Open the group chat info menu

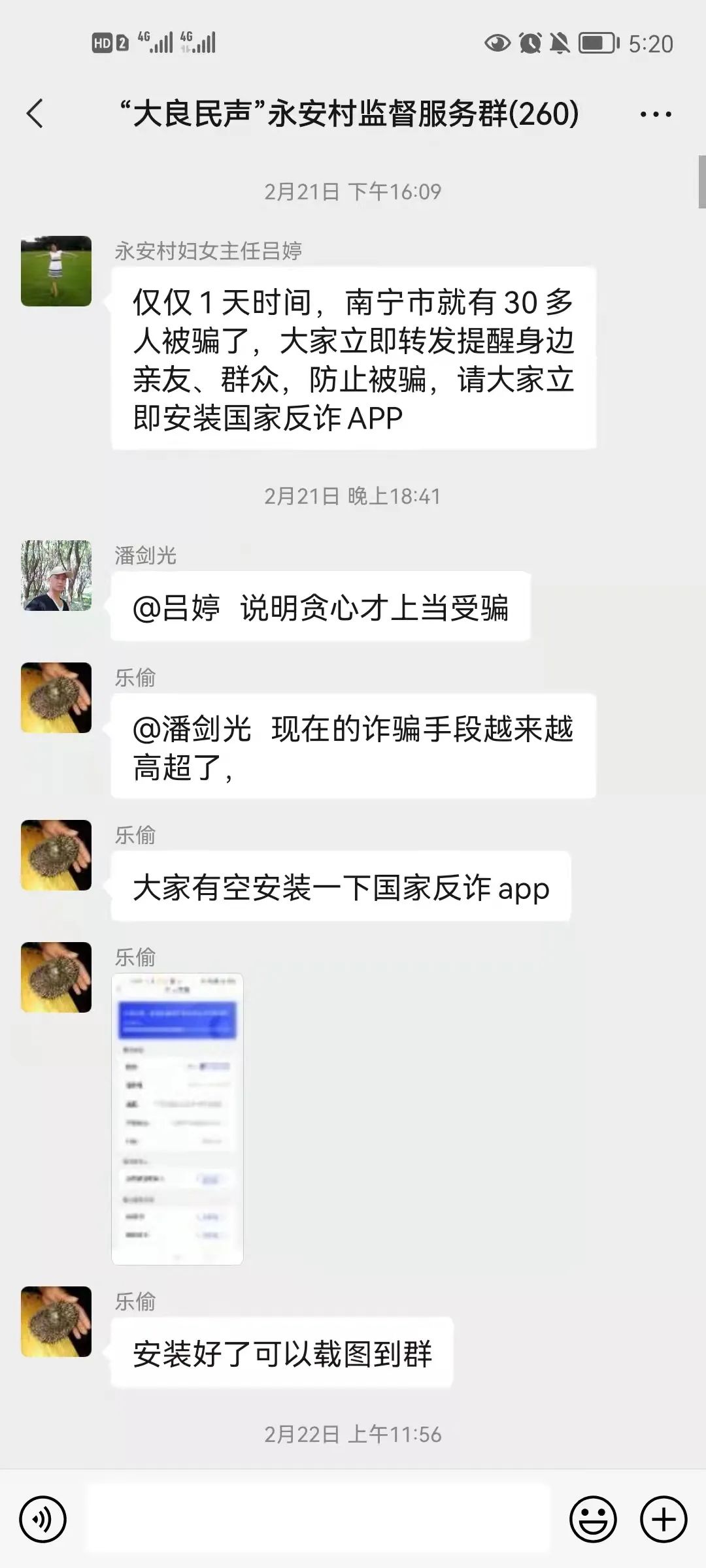pyautogui.click(x=655, y=114)
